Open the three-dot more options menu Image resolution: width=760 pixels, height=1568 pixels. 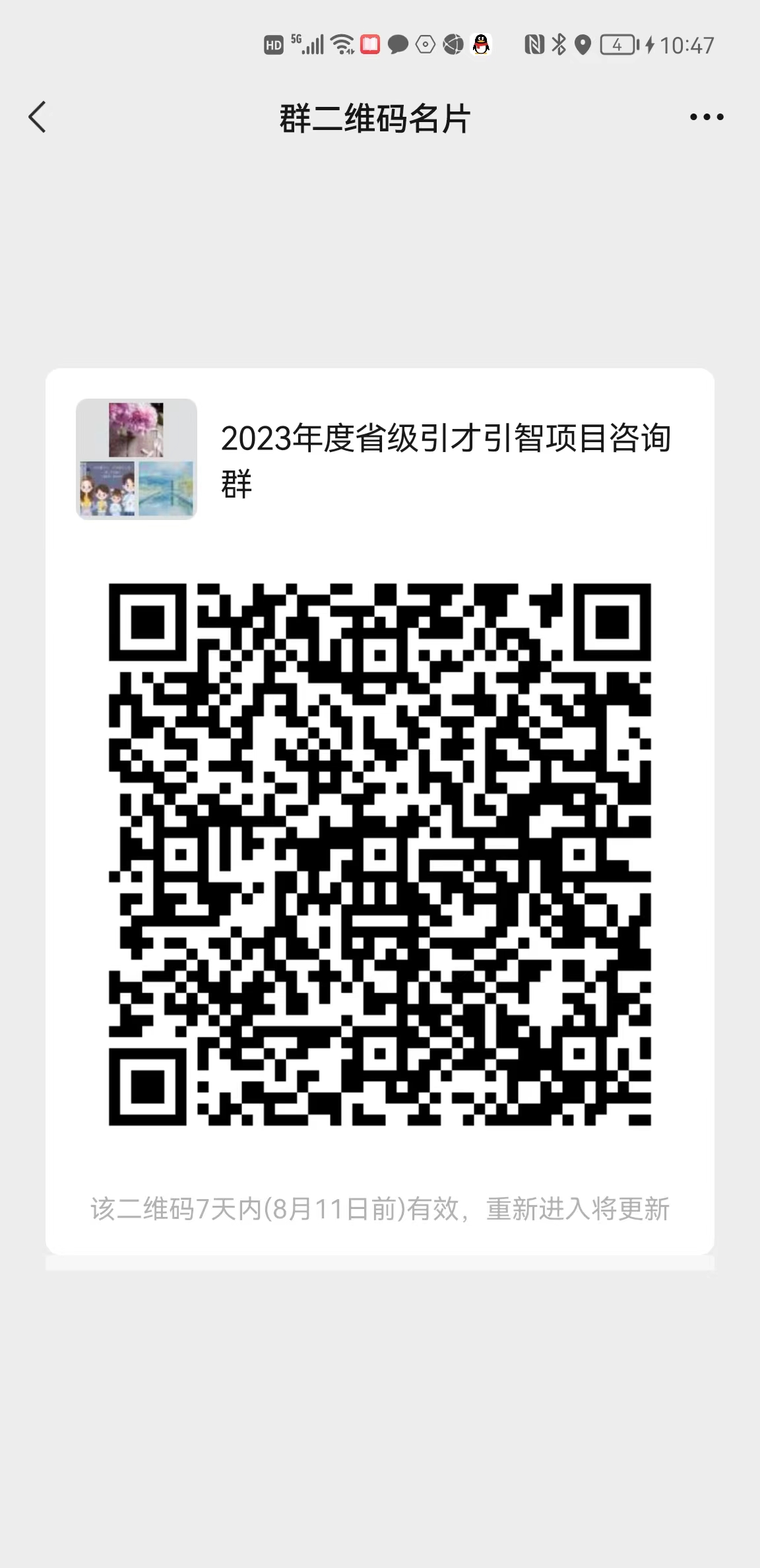706,117
